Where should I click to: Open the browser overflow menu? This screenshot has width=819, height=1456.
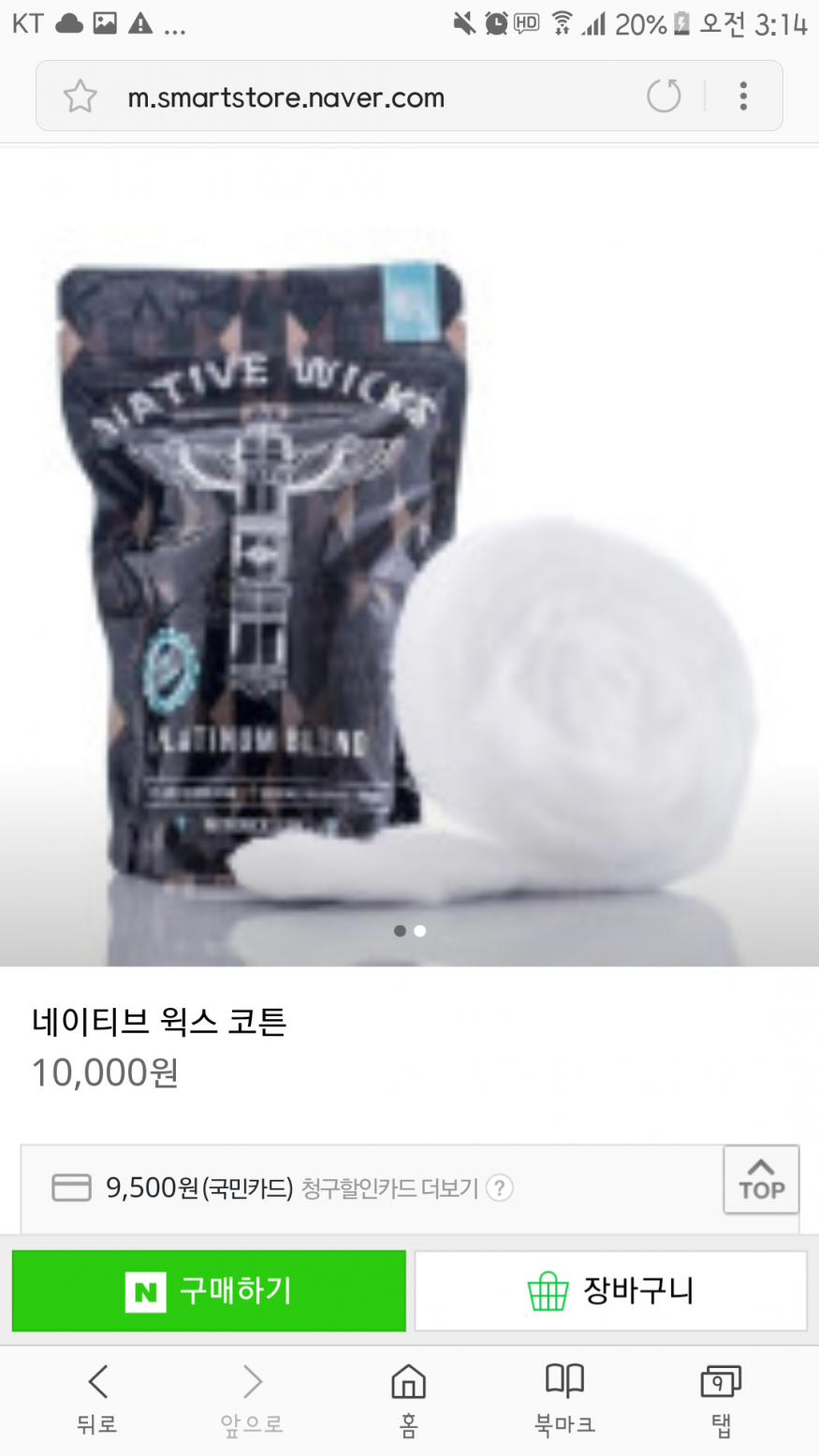point(743,96)
